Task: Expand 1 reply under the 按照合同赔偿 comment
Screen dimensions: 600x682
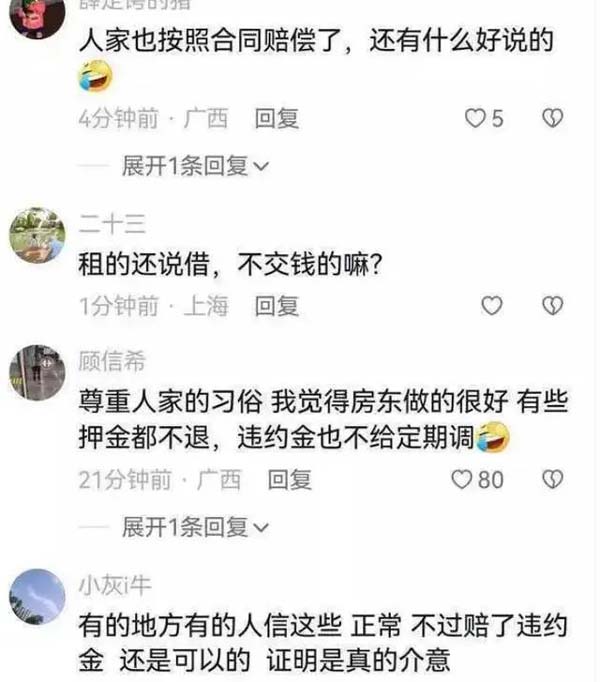Action: coord(194,167)
